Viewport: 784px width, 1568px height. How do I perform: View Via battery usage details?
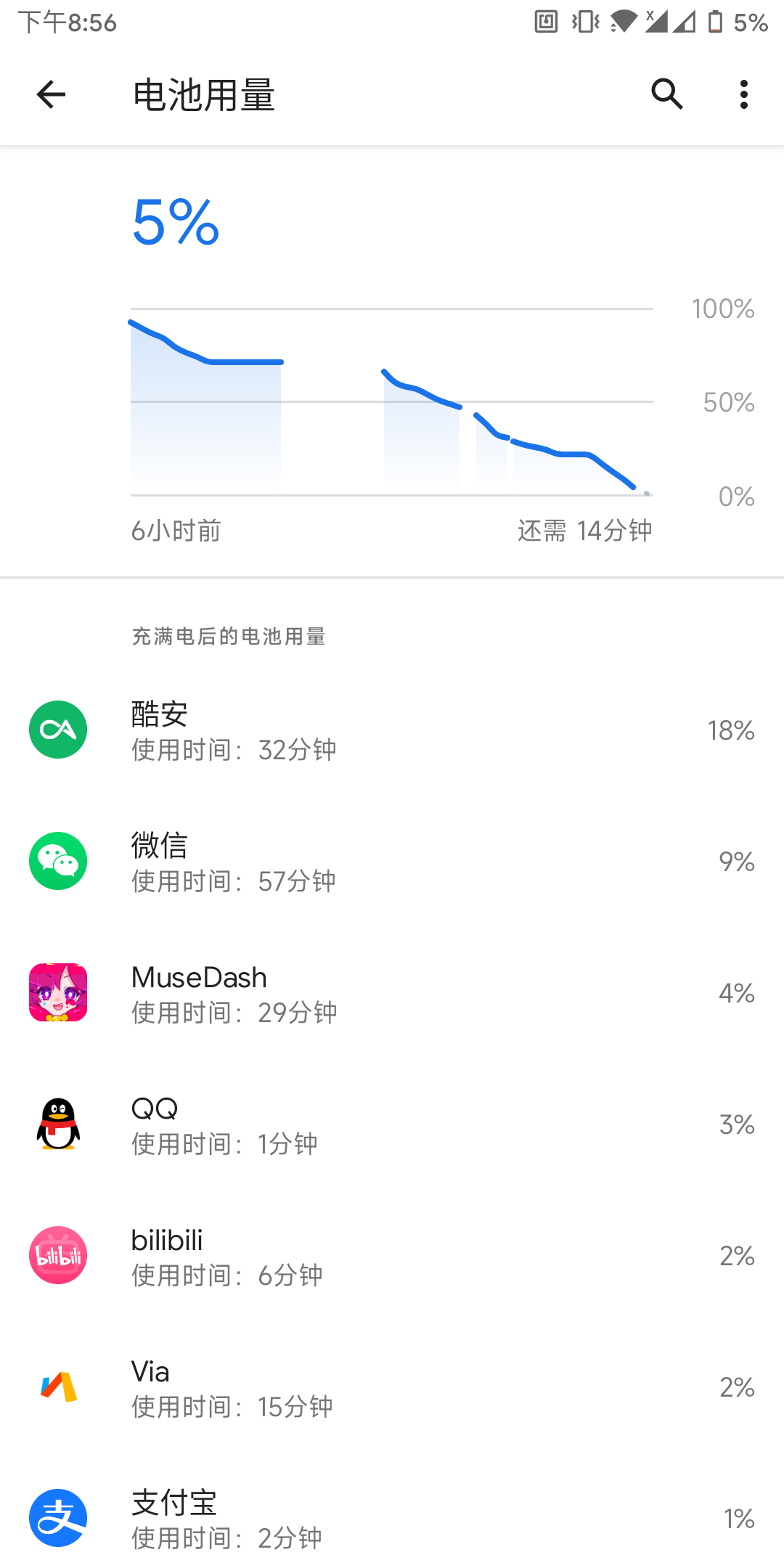click(392, 1387)
